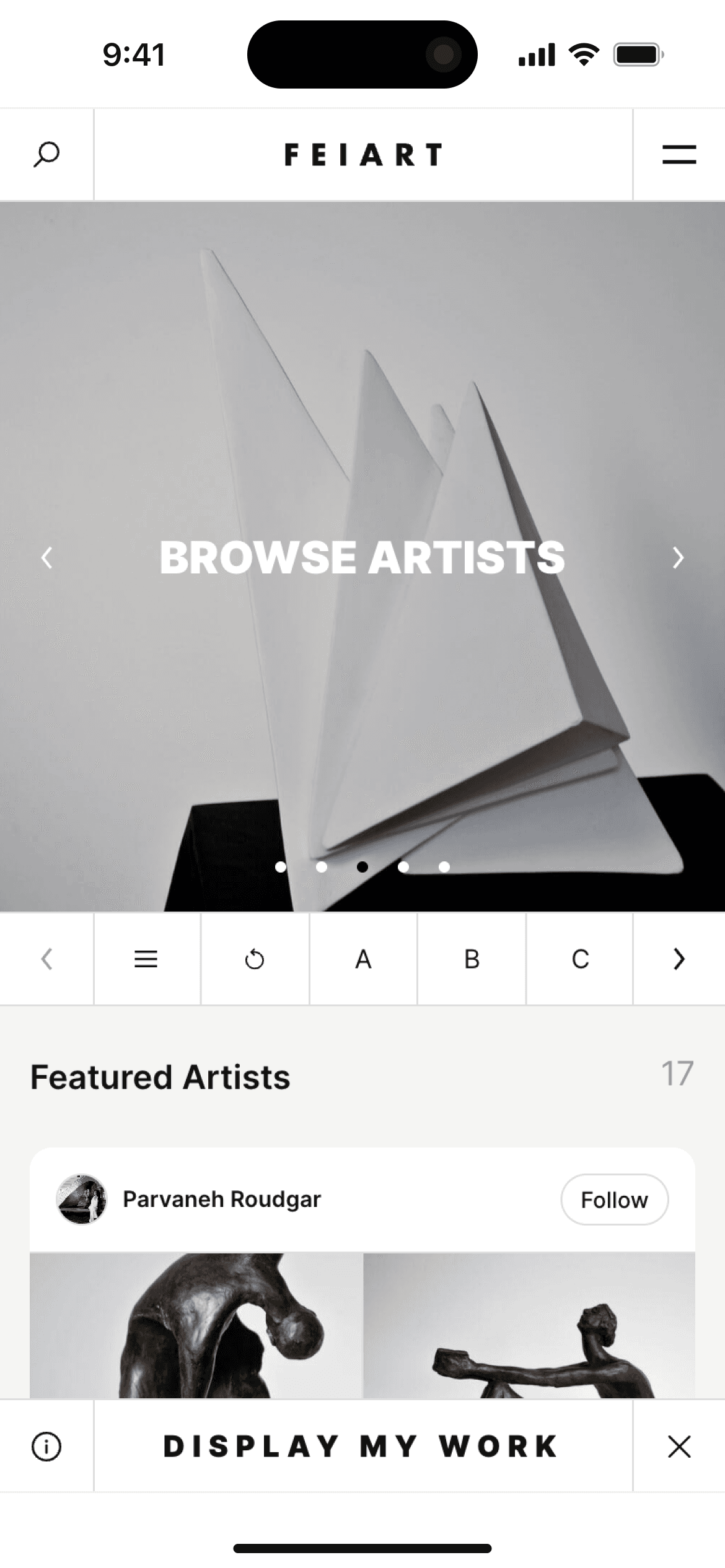
Task: Click the FEIART logo
Action: (x=362, y=154)
